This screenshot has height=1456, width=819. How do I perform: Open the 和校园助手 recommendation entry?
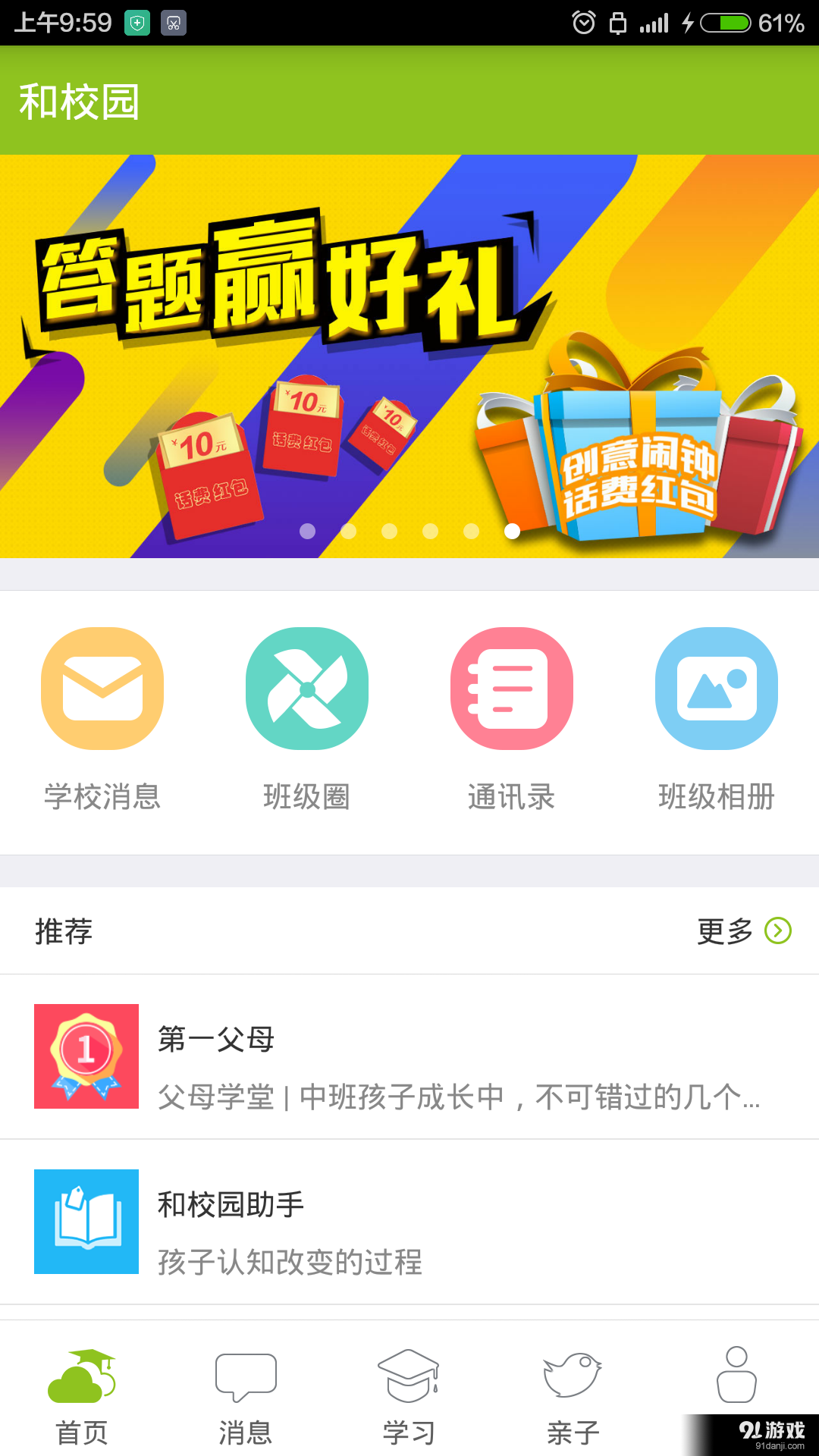409,1225
